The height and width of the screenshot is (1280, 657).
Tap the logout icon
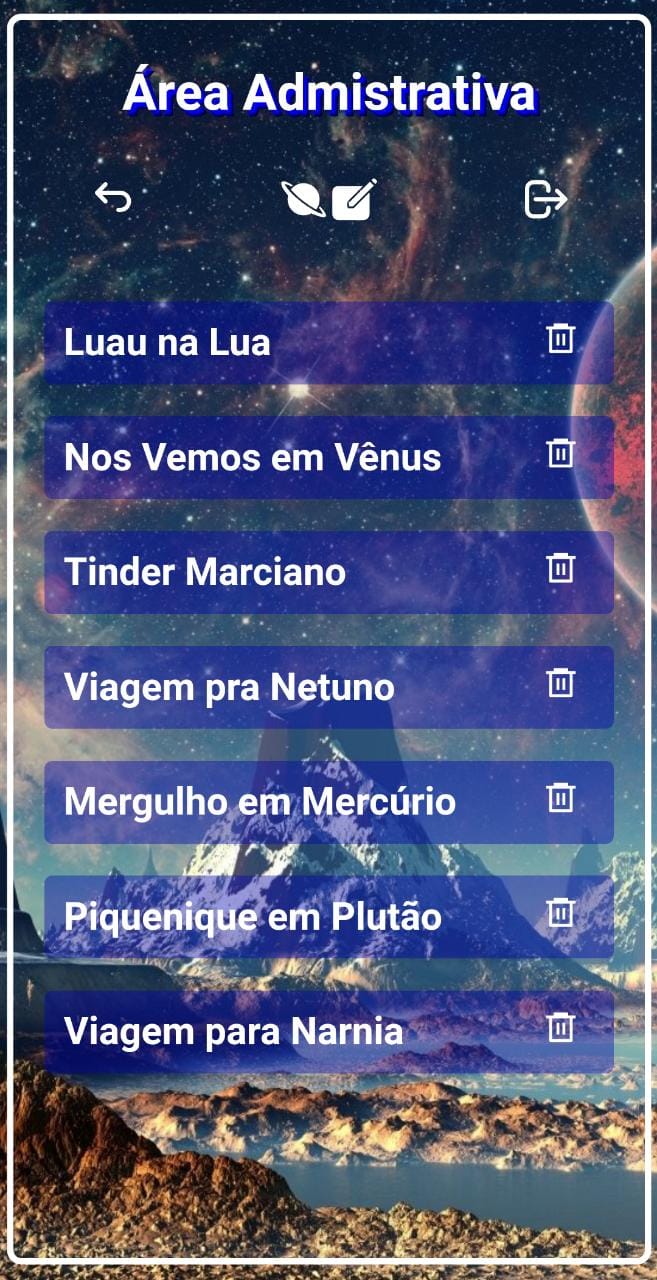coord(545,199)
